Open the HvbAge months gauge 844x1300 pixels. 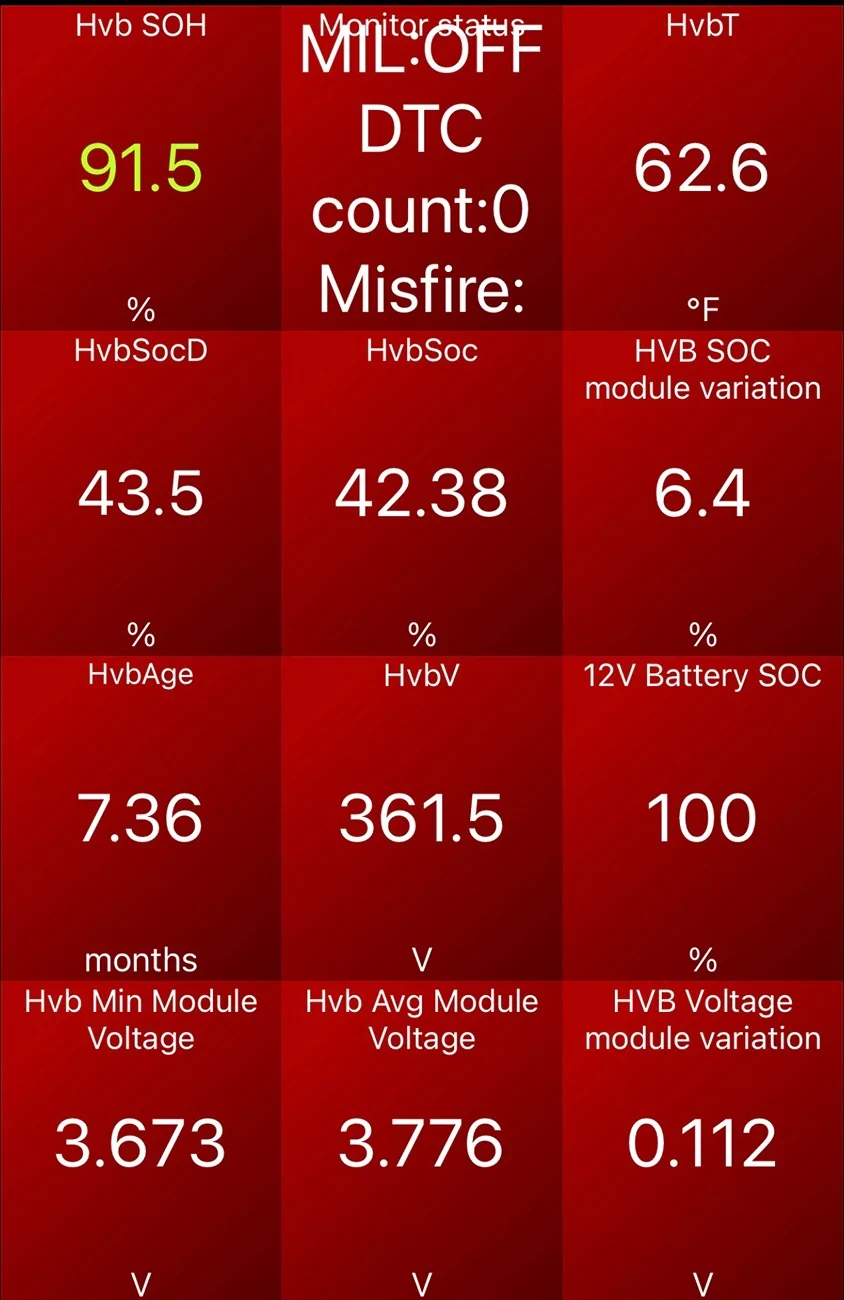pyautogui.click(x=140, y=818)
